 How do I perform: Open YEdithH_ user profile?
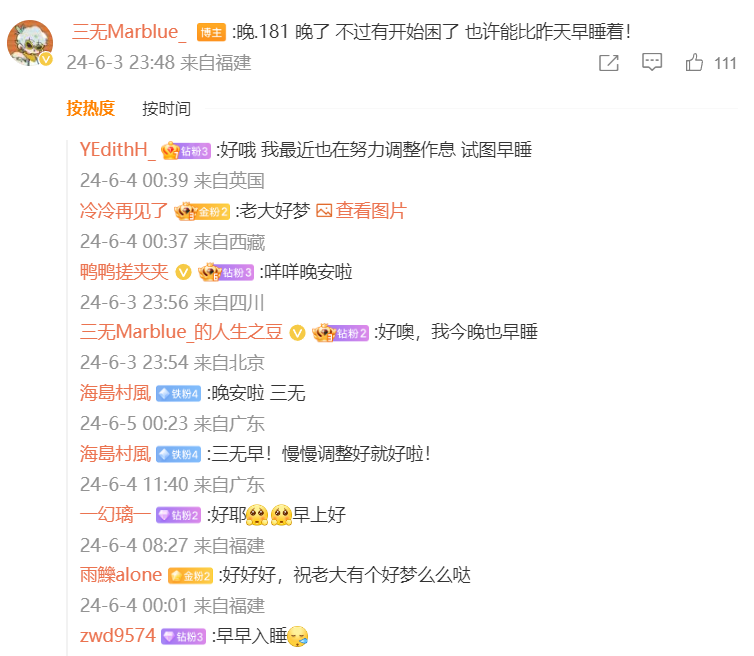pos(118,150)
